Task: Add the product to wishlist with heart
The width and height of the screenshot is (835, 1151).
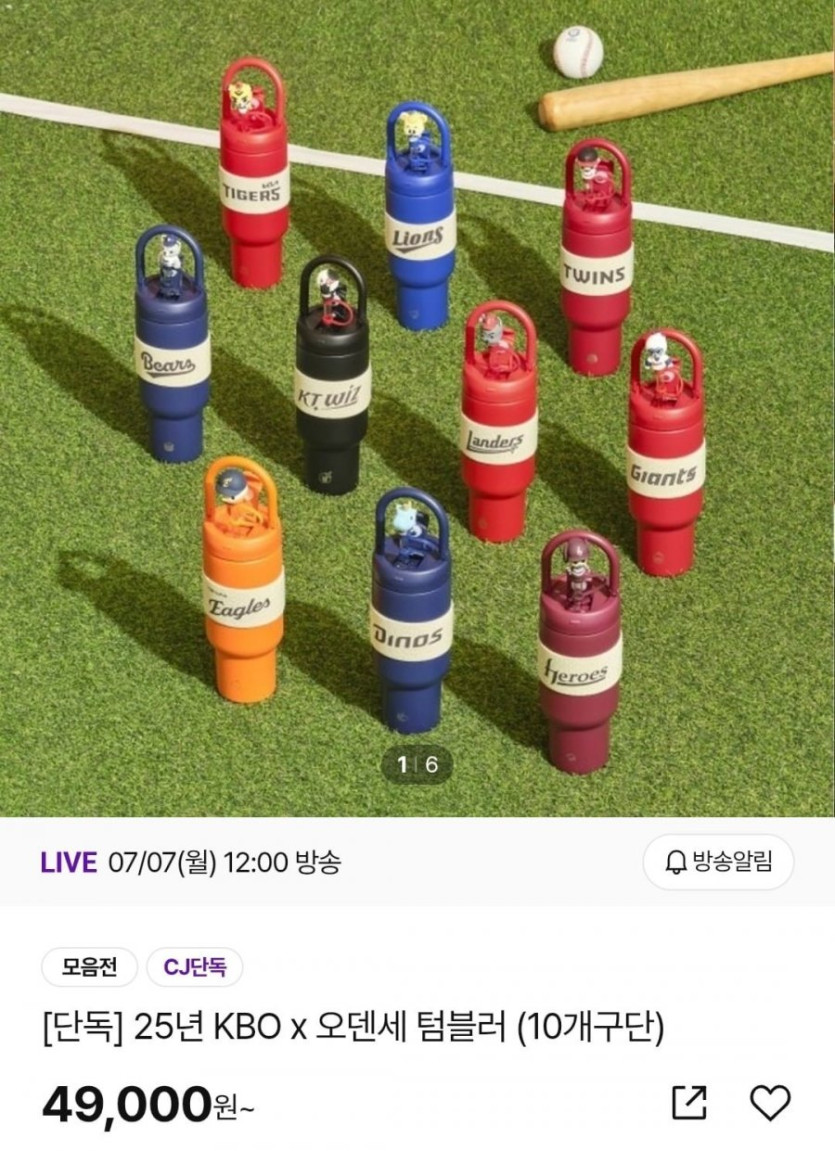Action: click(769, 1102)
